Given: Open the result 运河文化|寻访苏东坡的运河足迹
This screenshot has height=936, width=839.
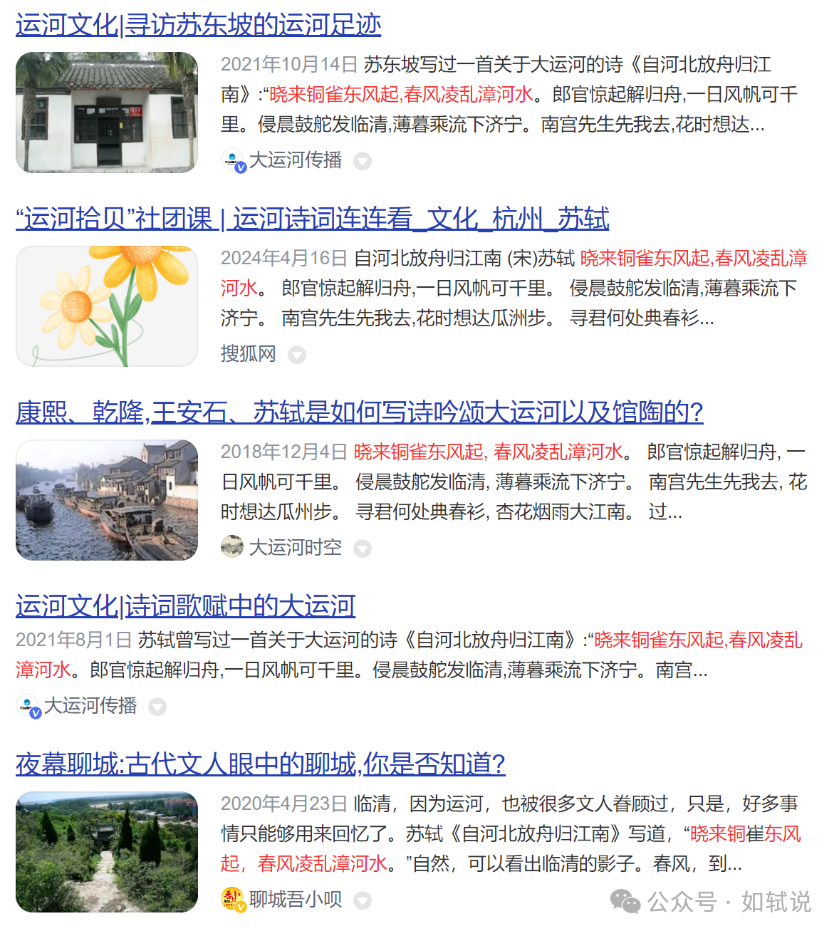Looking at the screenshot, I should click(198, 25).
